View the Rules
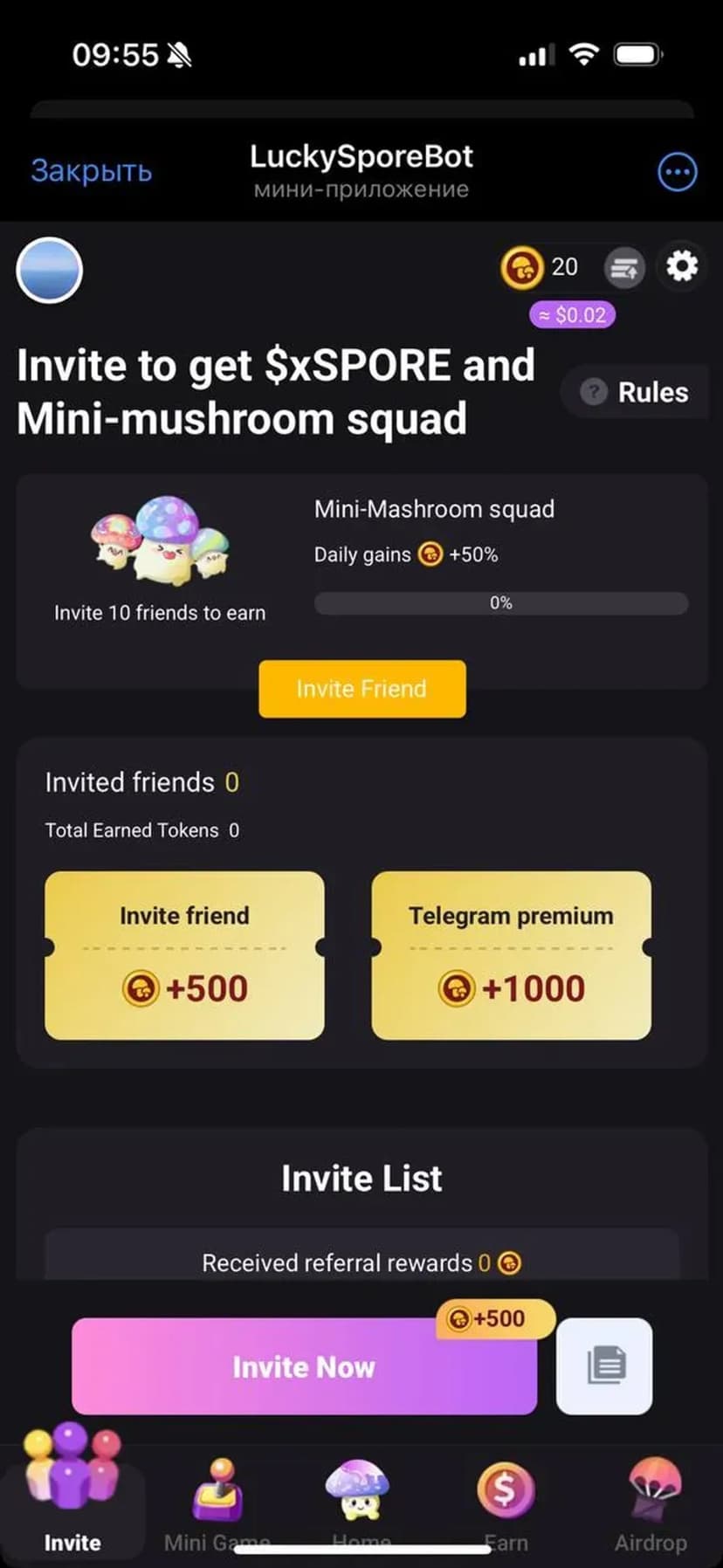The height and width of the screenshot is (1568, 723). 637,392
